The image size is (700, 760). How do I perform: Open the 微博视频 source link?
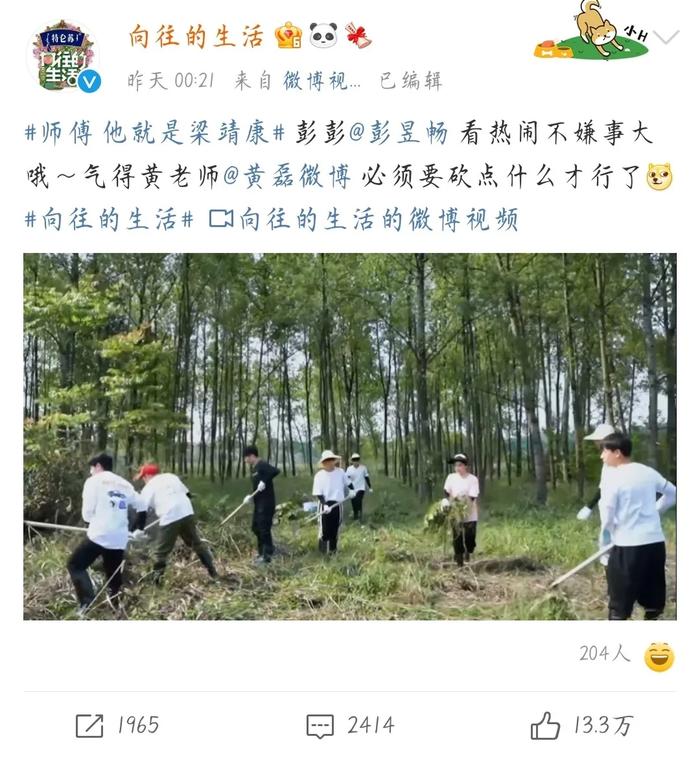click(x=320, y=81)
